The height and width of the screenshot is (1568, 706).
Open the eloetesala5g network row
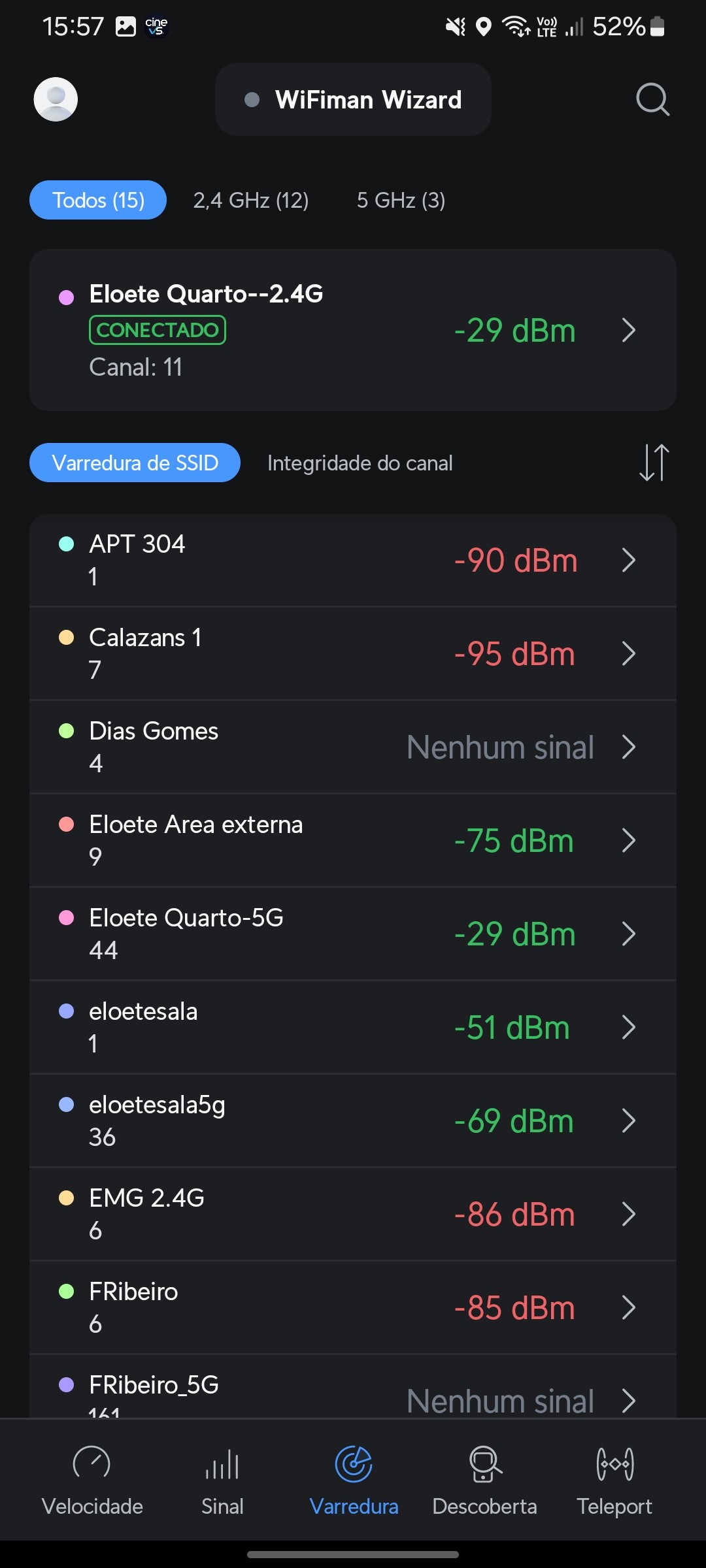tap(353, 1121)
